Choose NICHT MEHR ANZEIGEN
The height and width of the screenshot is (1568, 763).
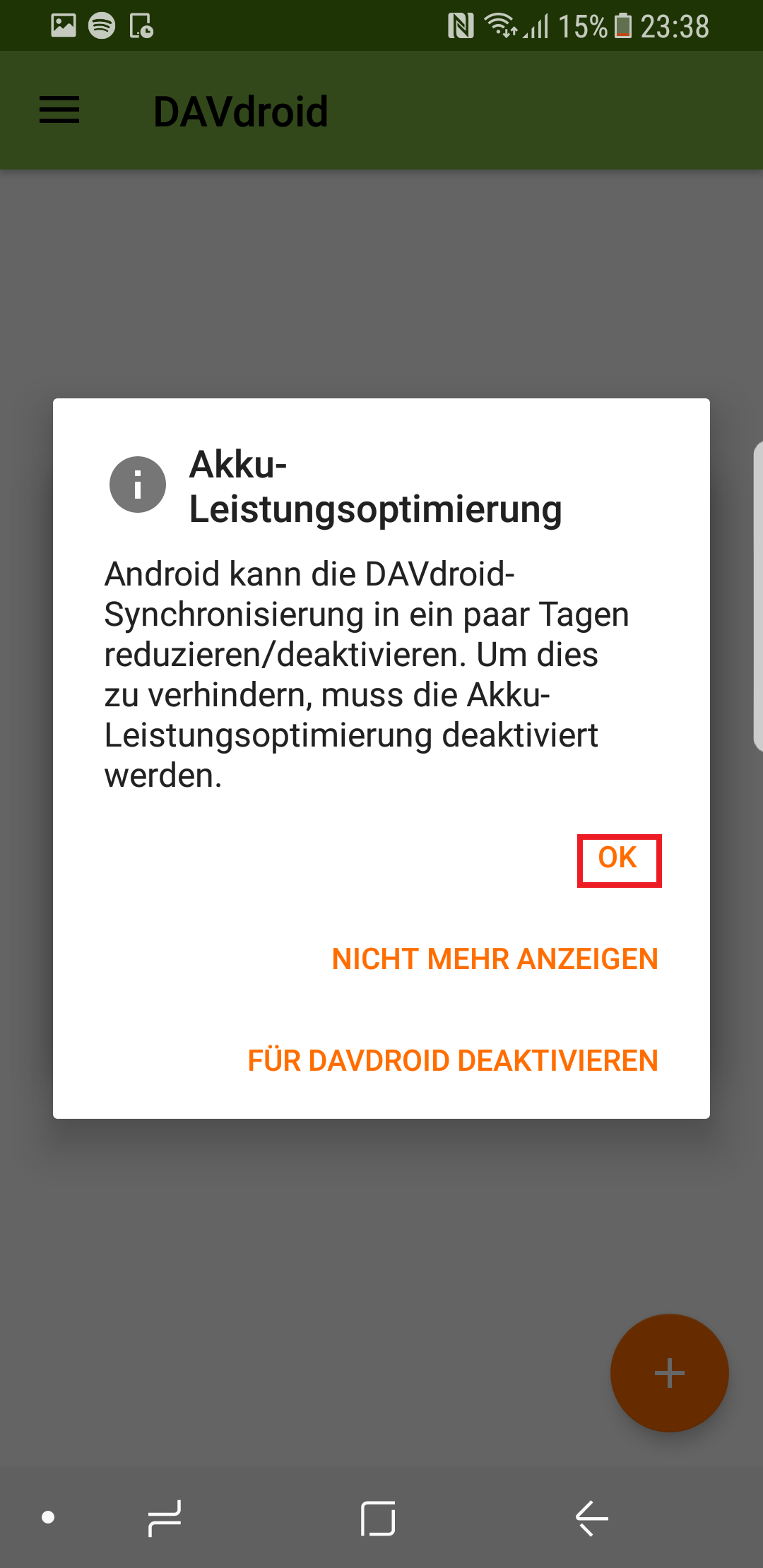pyautogui.click(x=495, y=959)
